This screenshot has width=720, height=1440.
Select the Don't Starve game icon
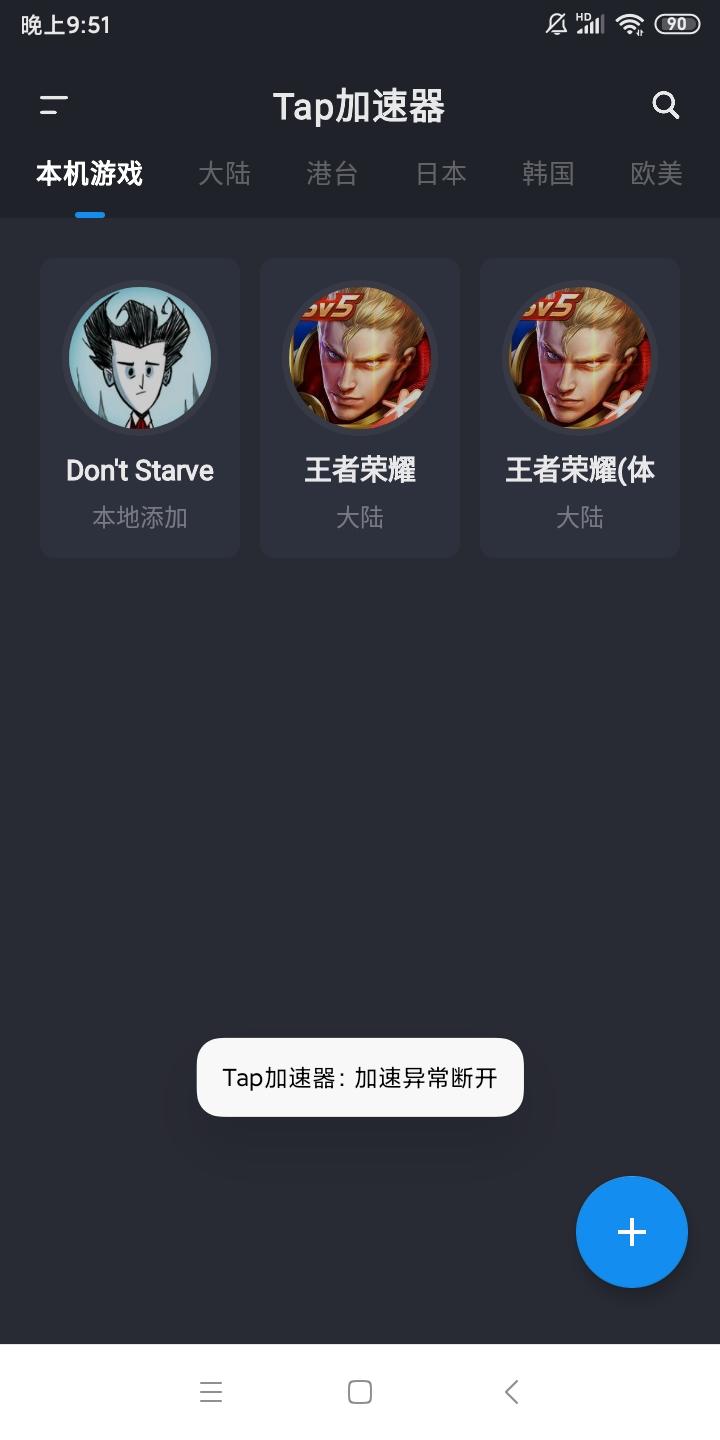pyautogui.click(x=139, y=358)
